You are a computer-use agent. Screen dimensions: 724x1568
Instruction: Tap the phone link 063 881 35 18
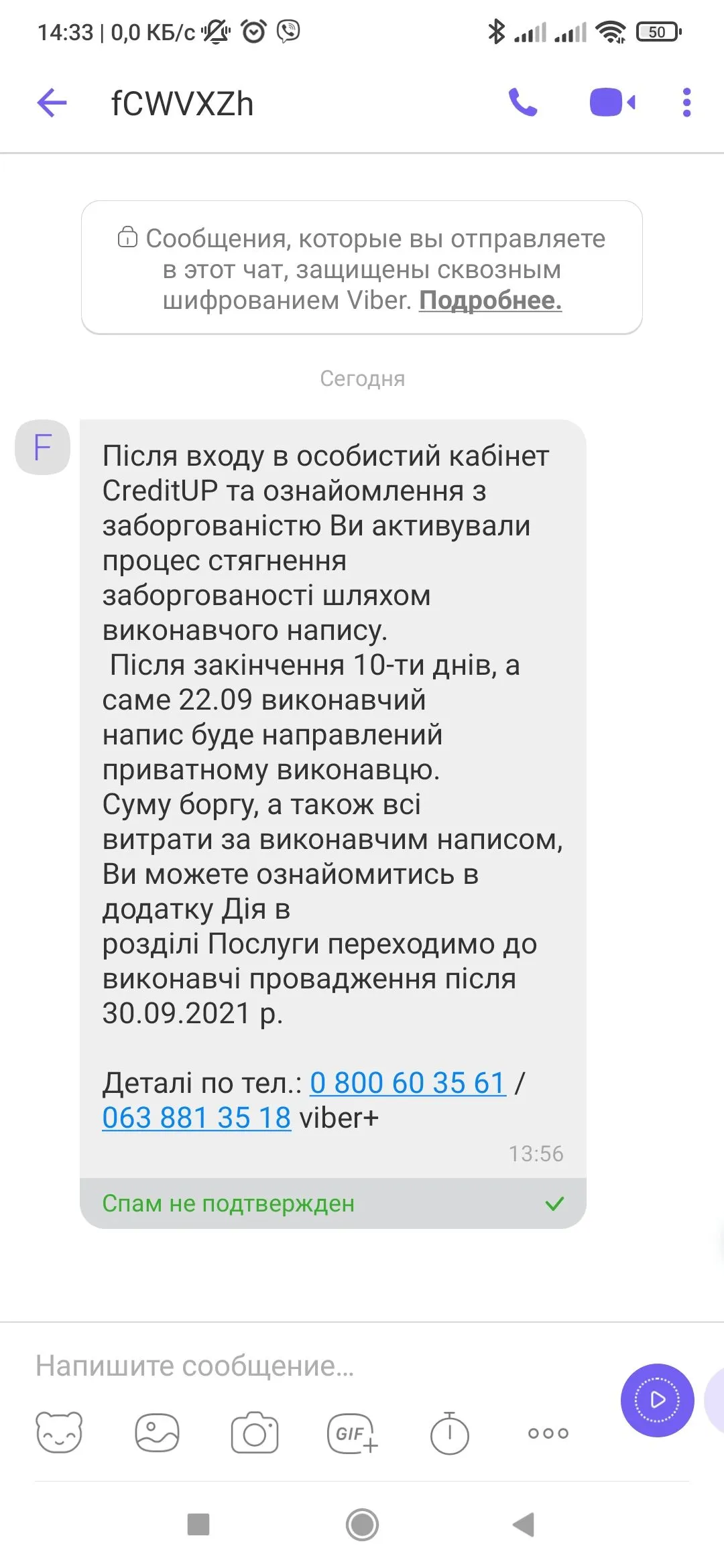pyautogui.click(x=196, y=1118)
